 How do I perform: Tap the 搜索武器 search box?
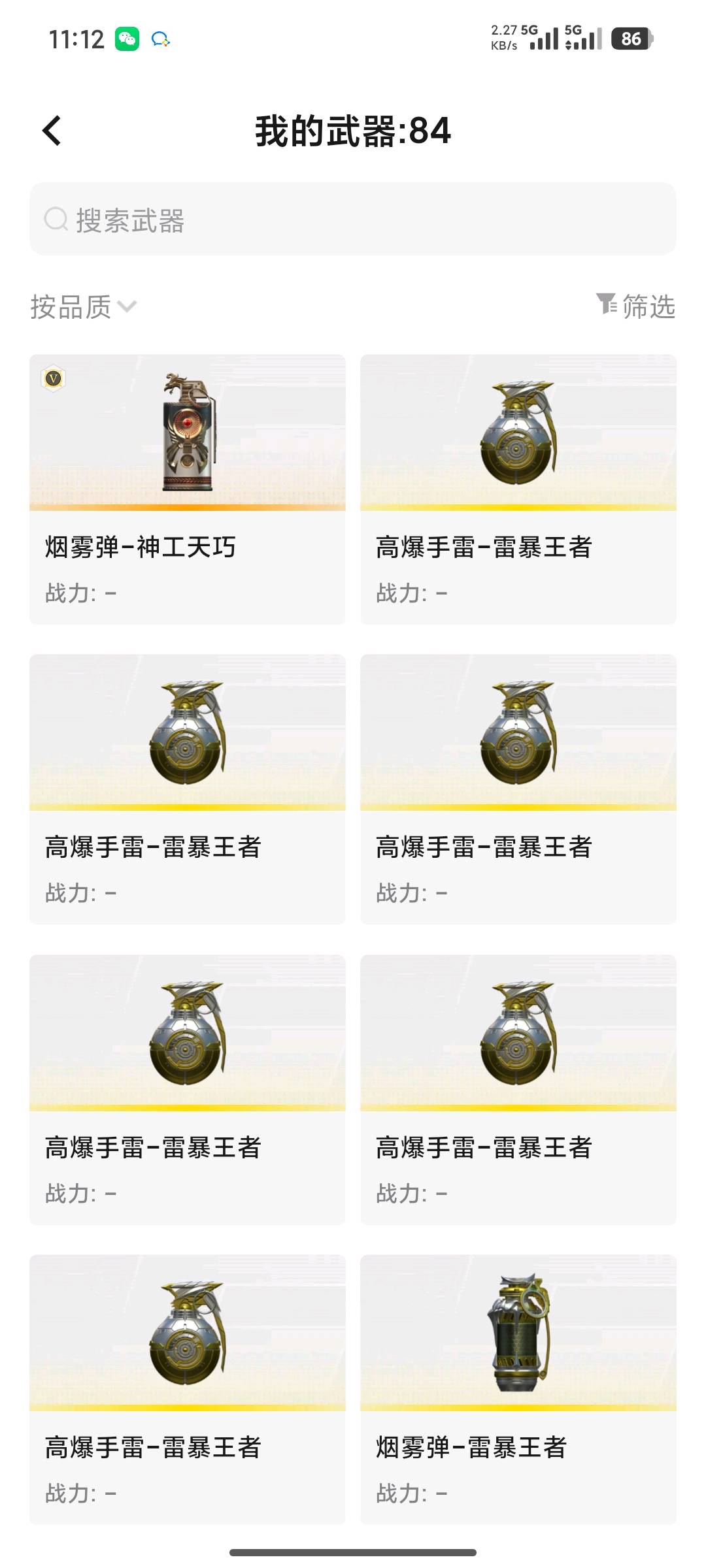pyautogui.click(x=353, y=219)
